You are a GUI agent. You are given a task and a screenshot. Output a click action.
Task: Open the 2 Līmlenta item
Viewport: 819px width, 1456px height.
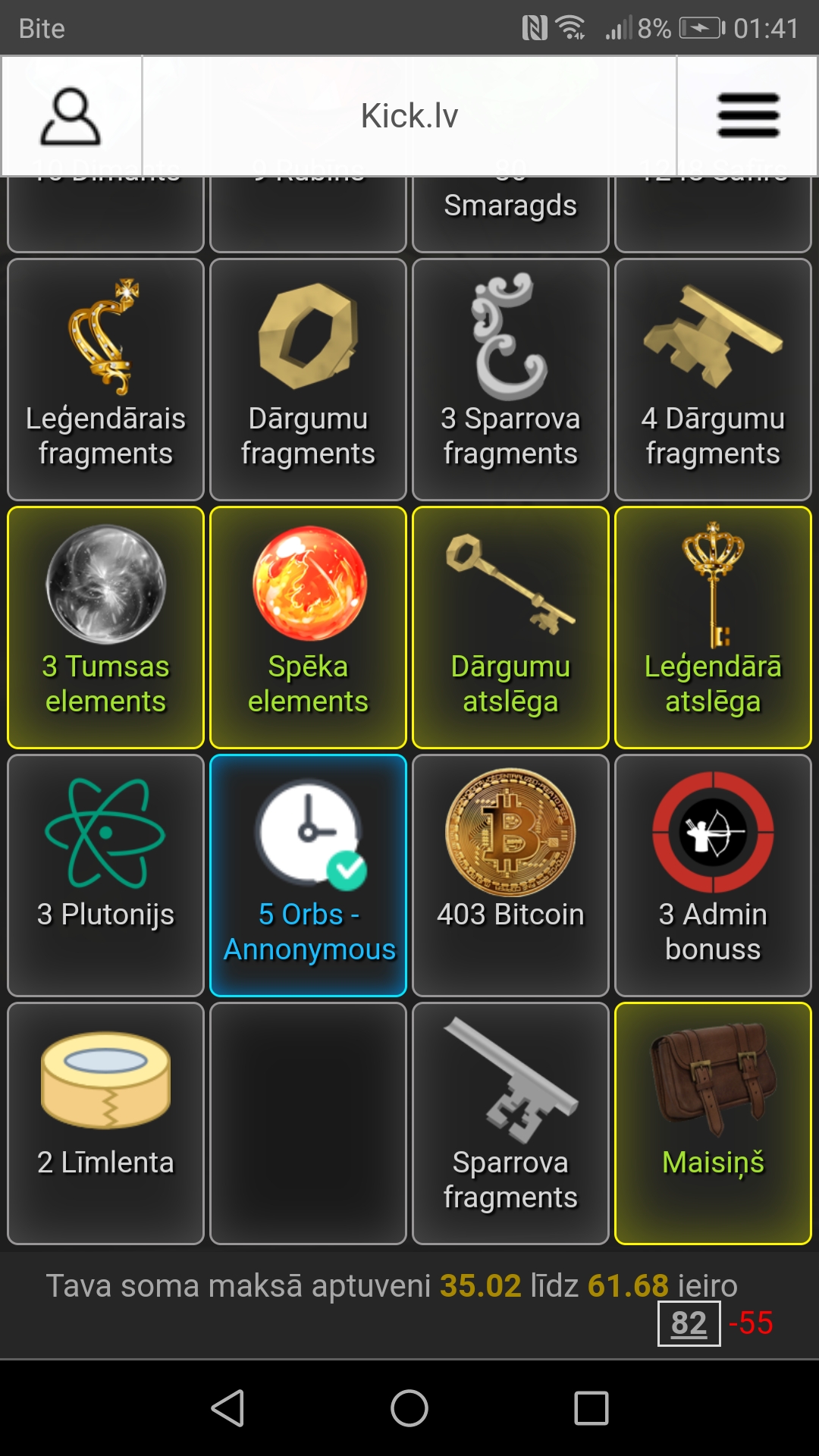105,1123
